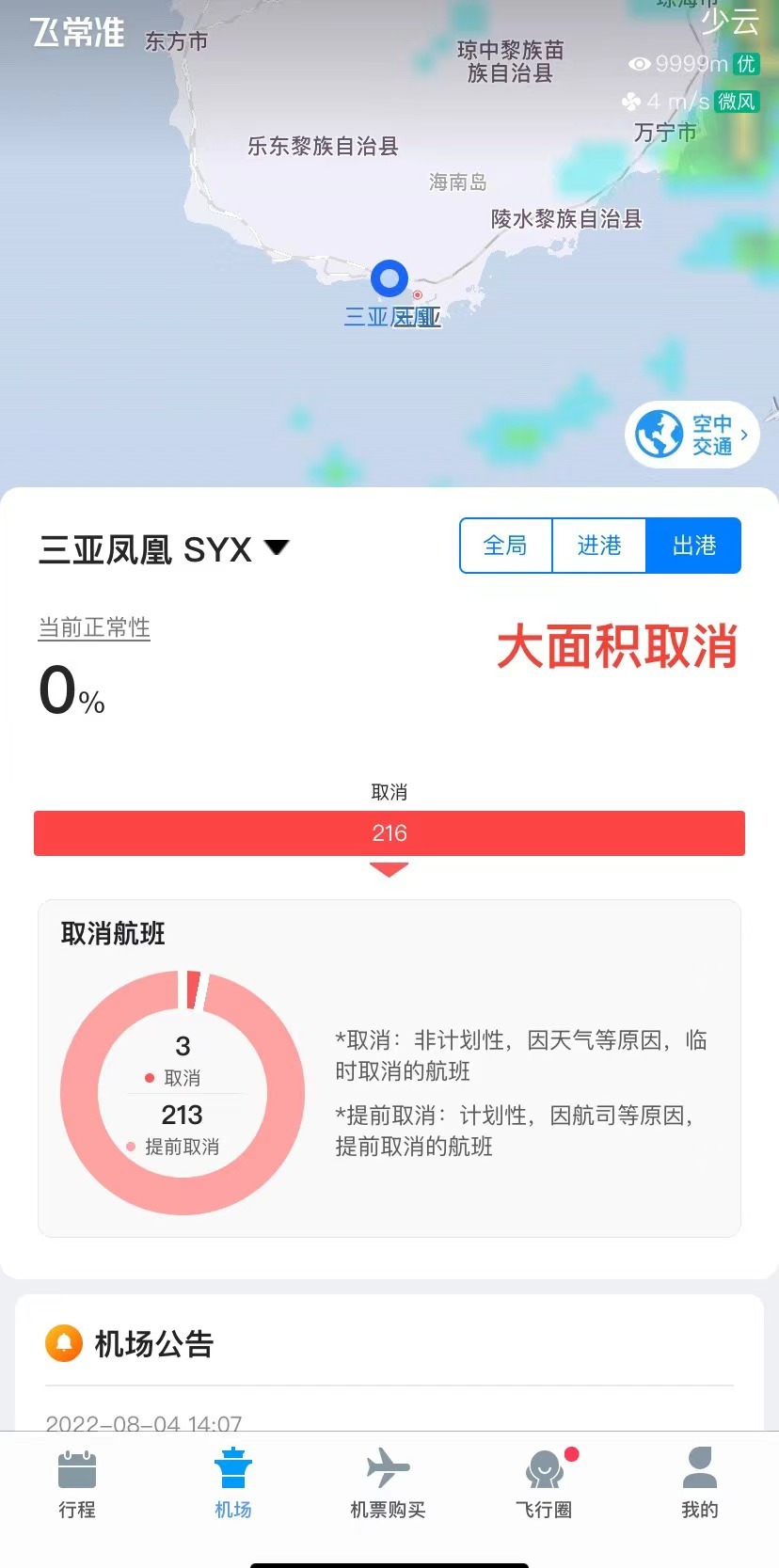Viewport: 779px width, 1568px height.
Task: Open the 空中交通 air traffic button
Action: click(692, 435)
